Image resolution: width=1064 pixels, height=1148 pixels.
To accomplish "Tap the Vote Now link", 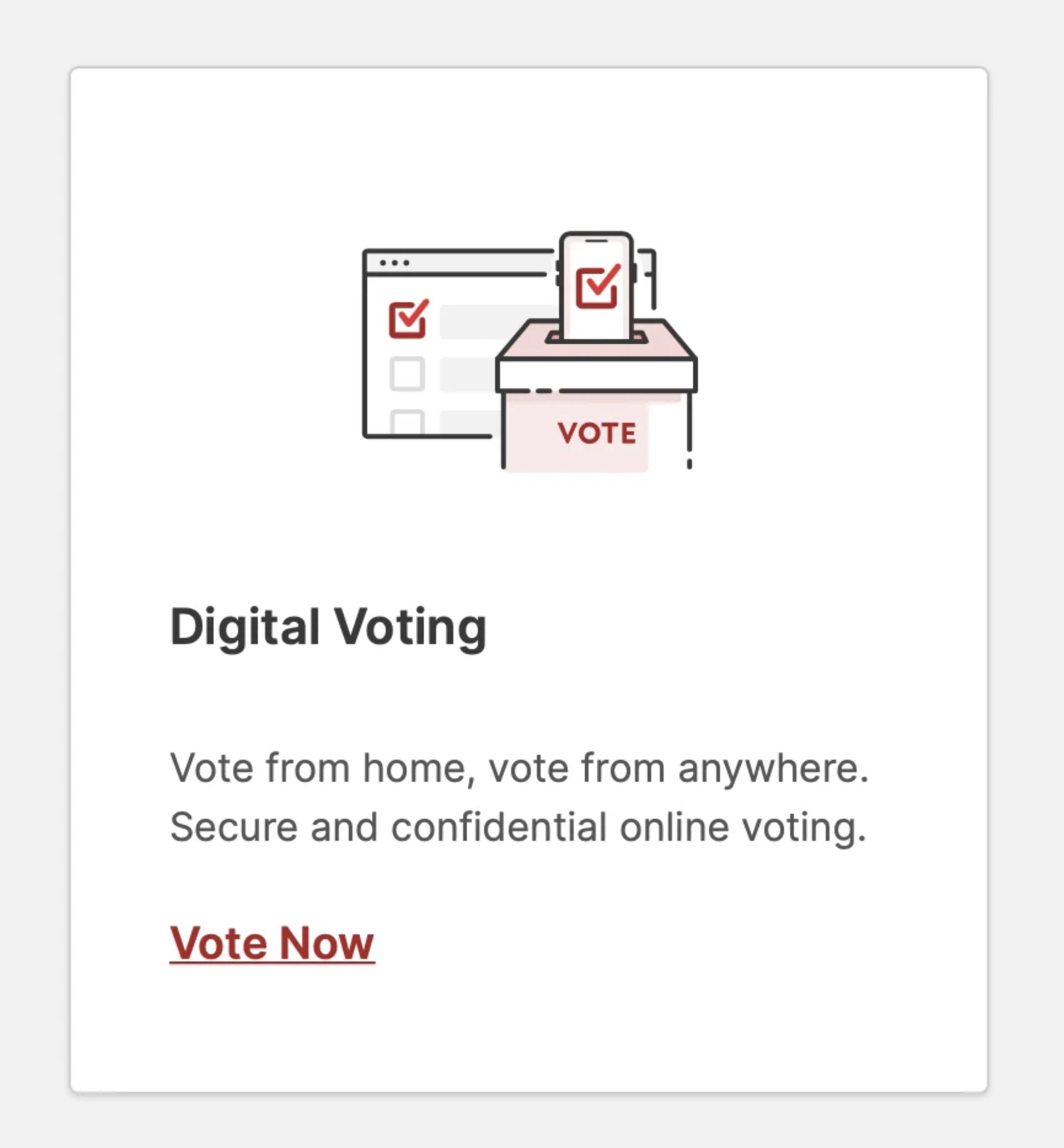I will tap(272, 943).
